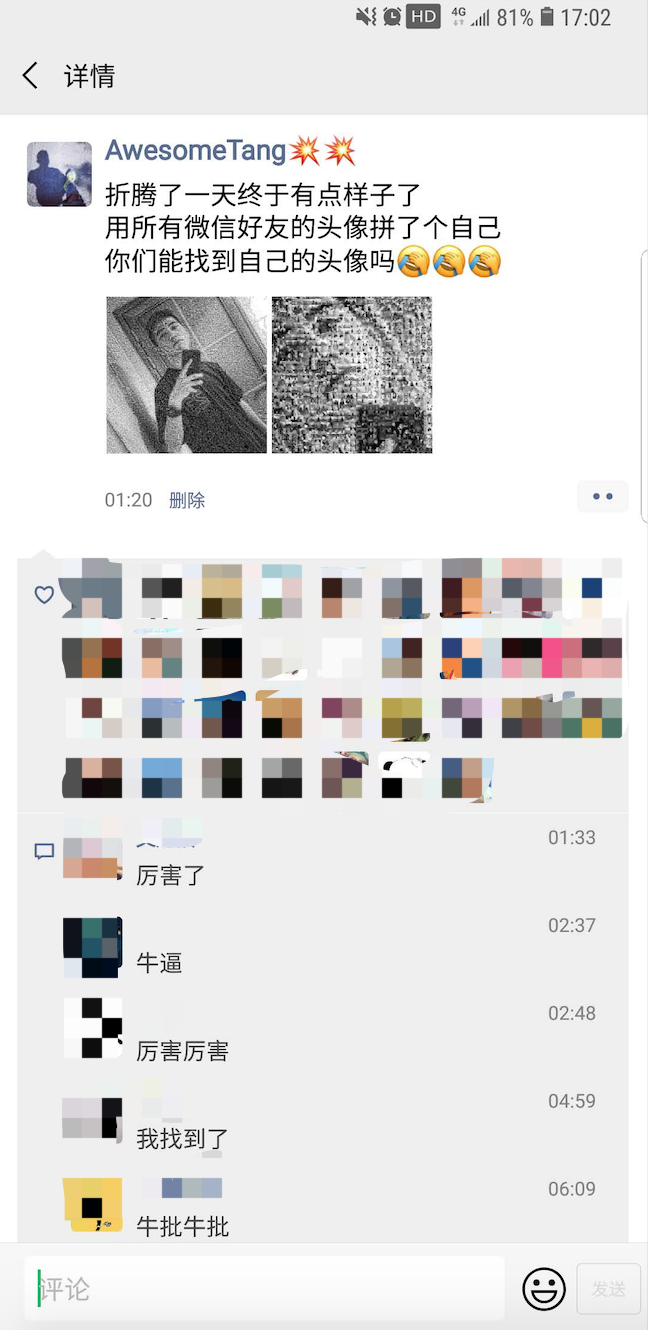Go back from the 详情 page
The width and height of the screenshot is (648, 1330).
click(x=30, y=75)
